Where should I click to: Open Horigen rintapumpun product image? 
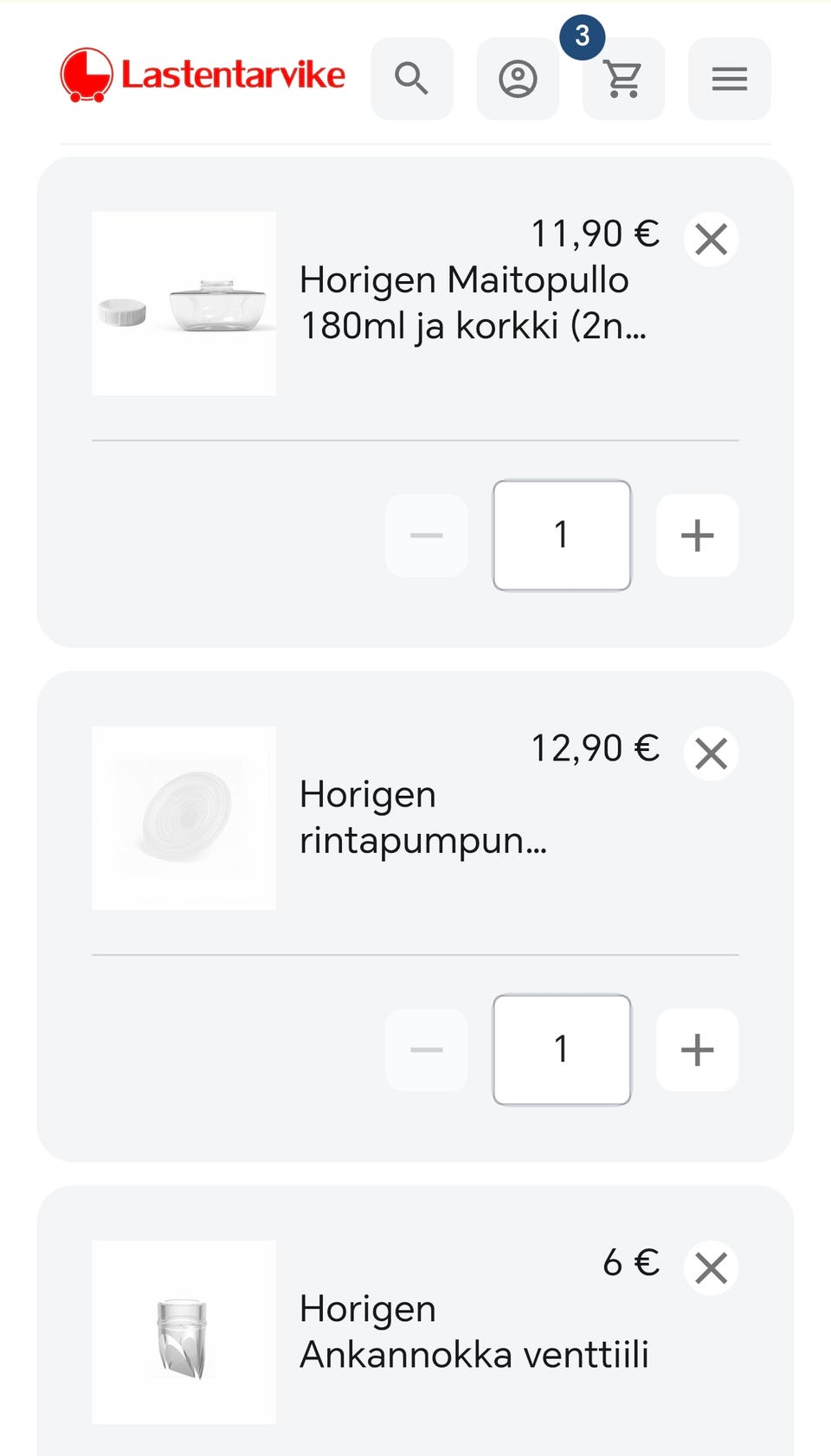[184, 818]
